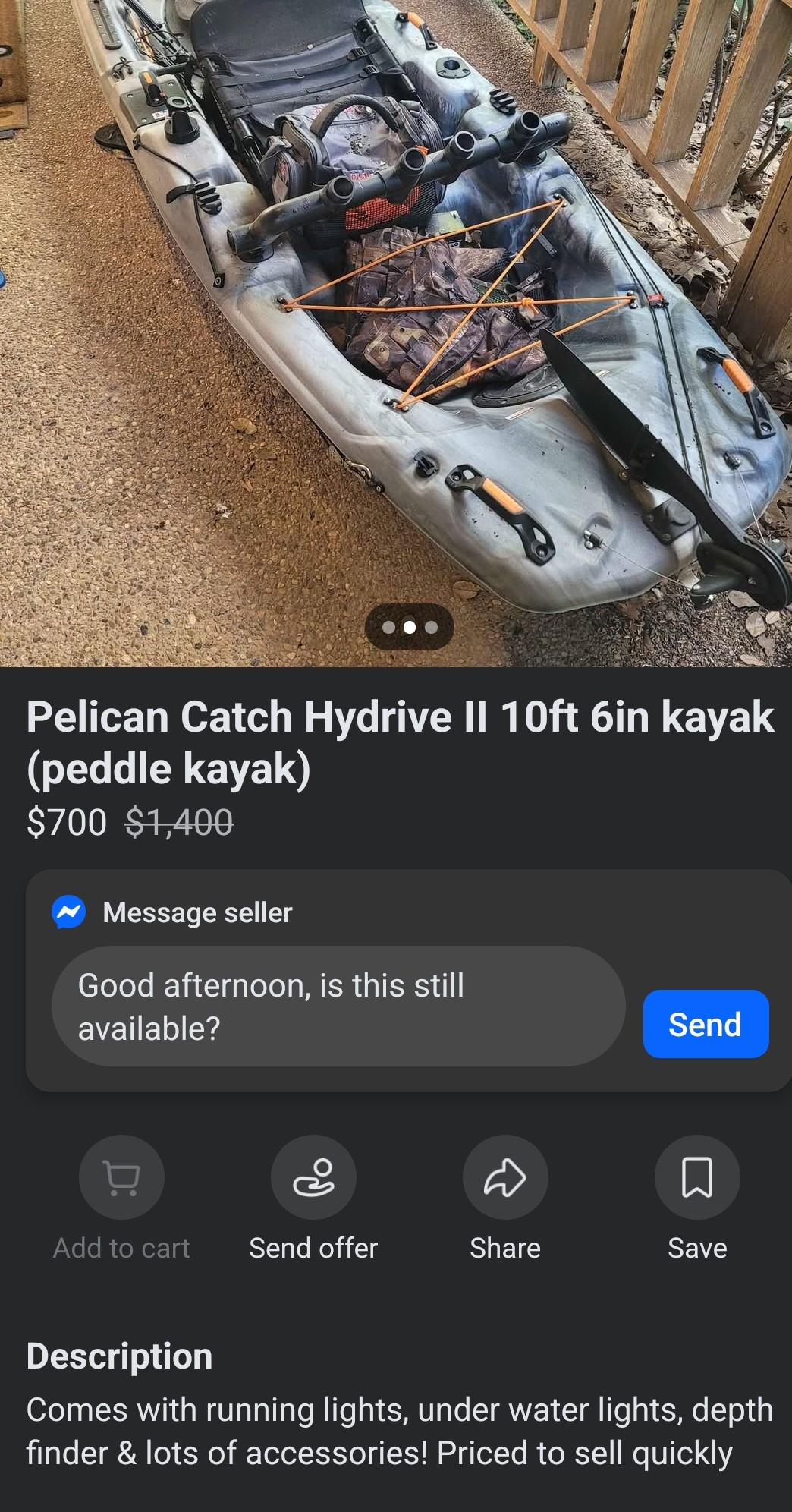
Task: Tap the photo page indicator dots
Action: click(x=410, y=628)
